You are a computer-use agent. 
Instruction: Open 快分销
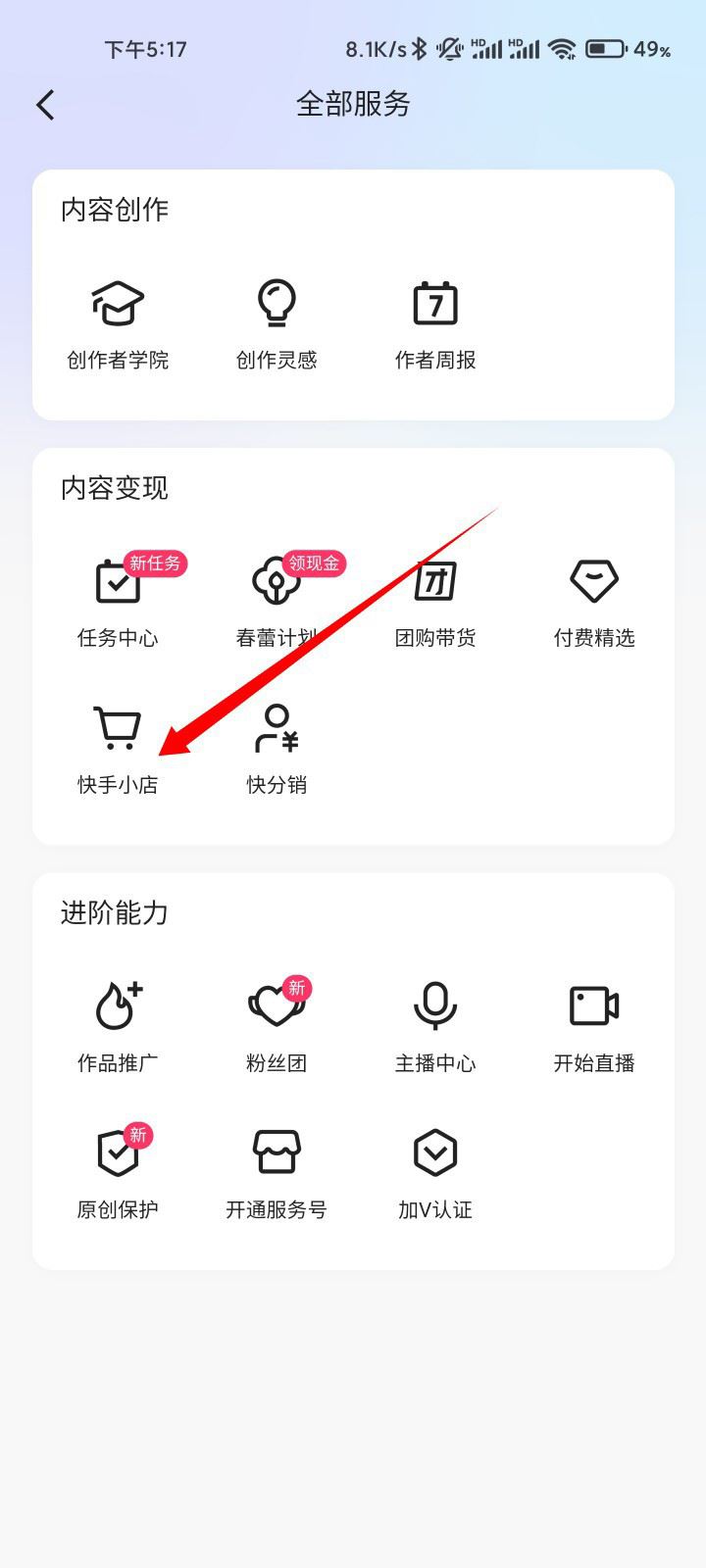pos(277,748)
